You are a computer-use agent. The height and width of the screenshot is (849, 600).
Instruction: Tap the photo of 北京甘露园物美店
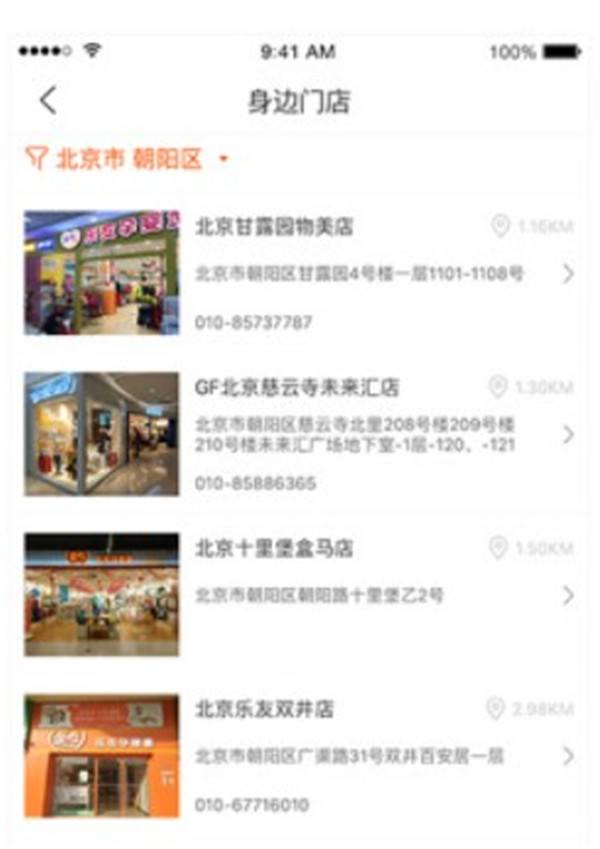(x=101, y=272)
